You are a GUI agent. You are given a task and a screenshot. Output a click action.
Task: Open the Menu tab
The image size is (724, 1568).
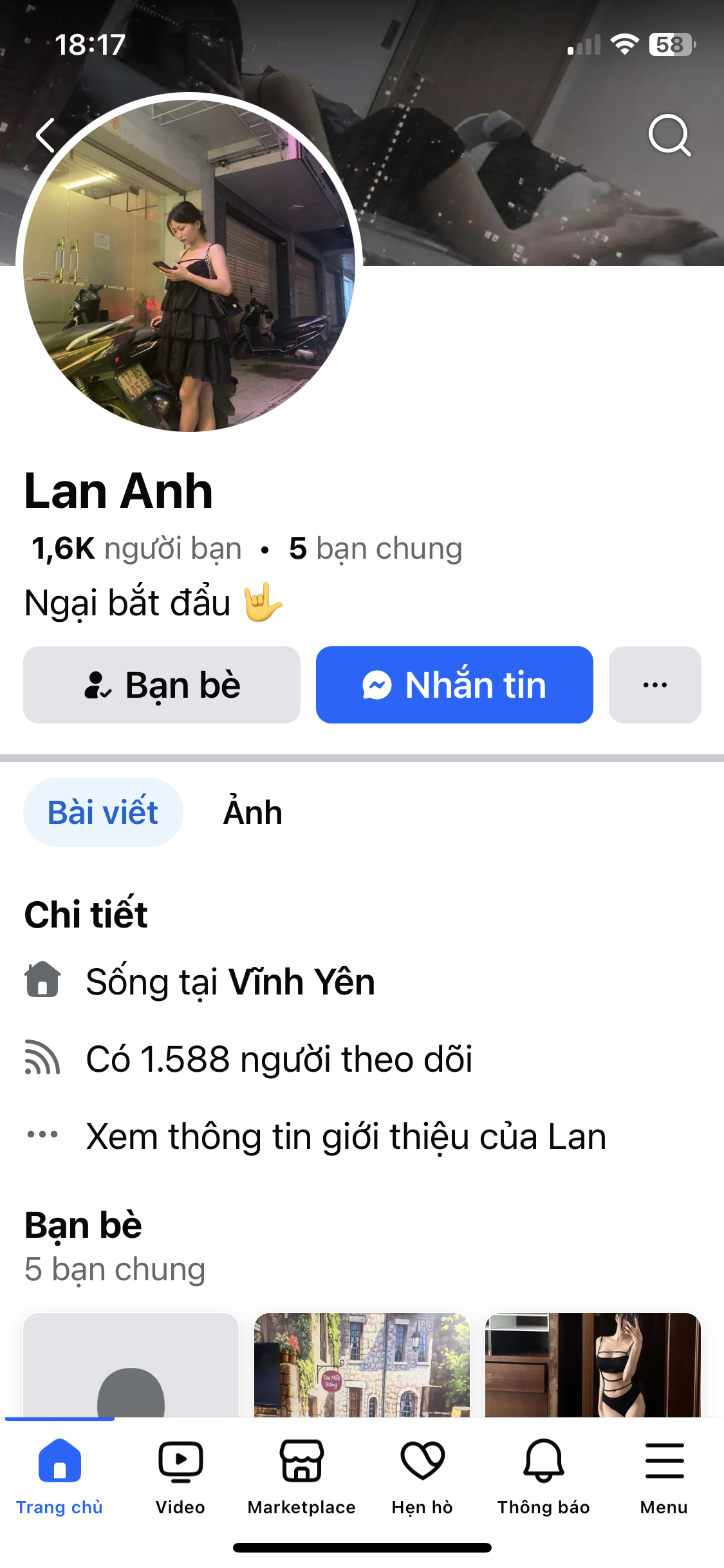pyautogui.click(x=664, y=1475)
